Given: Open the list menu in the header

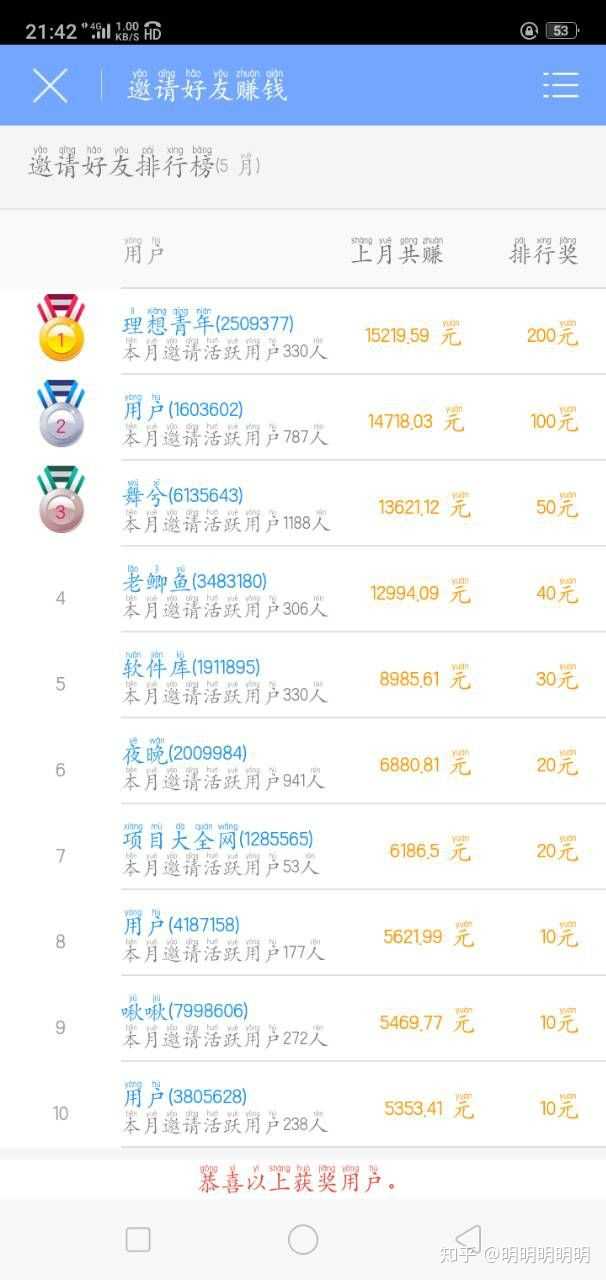Looking at the screenshot, I should [x=560, y=86].
